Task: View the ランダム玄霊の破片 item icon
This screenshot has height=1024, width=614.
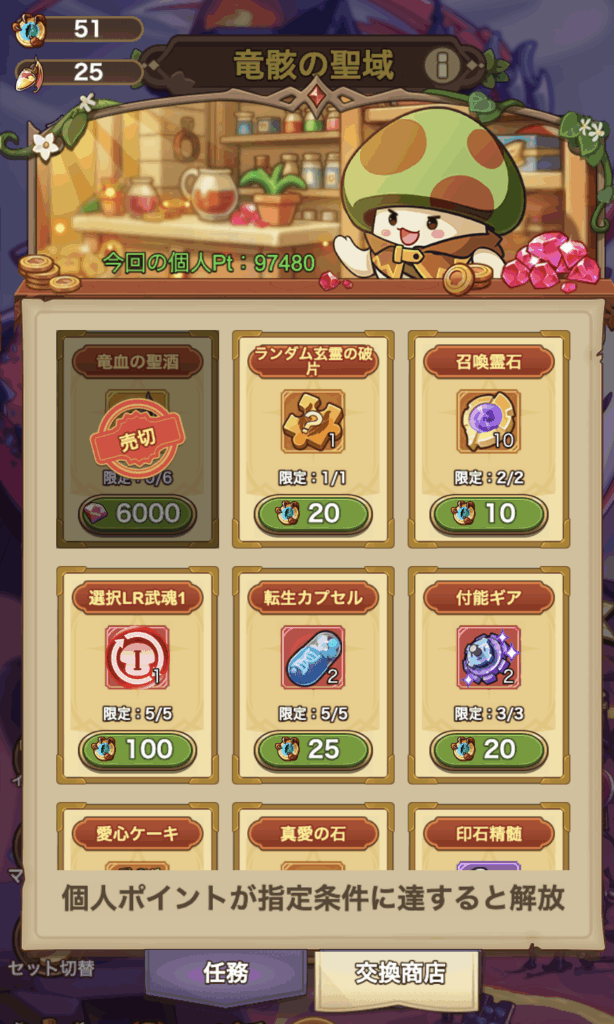Action: click(313, 420)
